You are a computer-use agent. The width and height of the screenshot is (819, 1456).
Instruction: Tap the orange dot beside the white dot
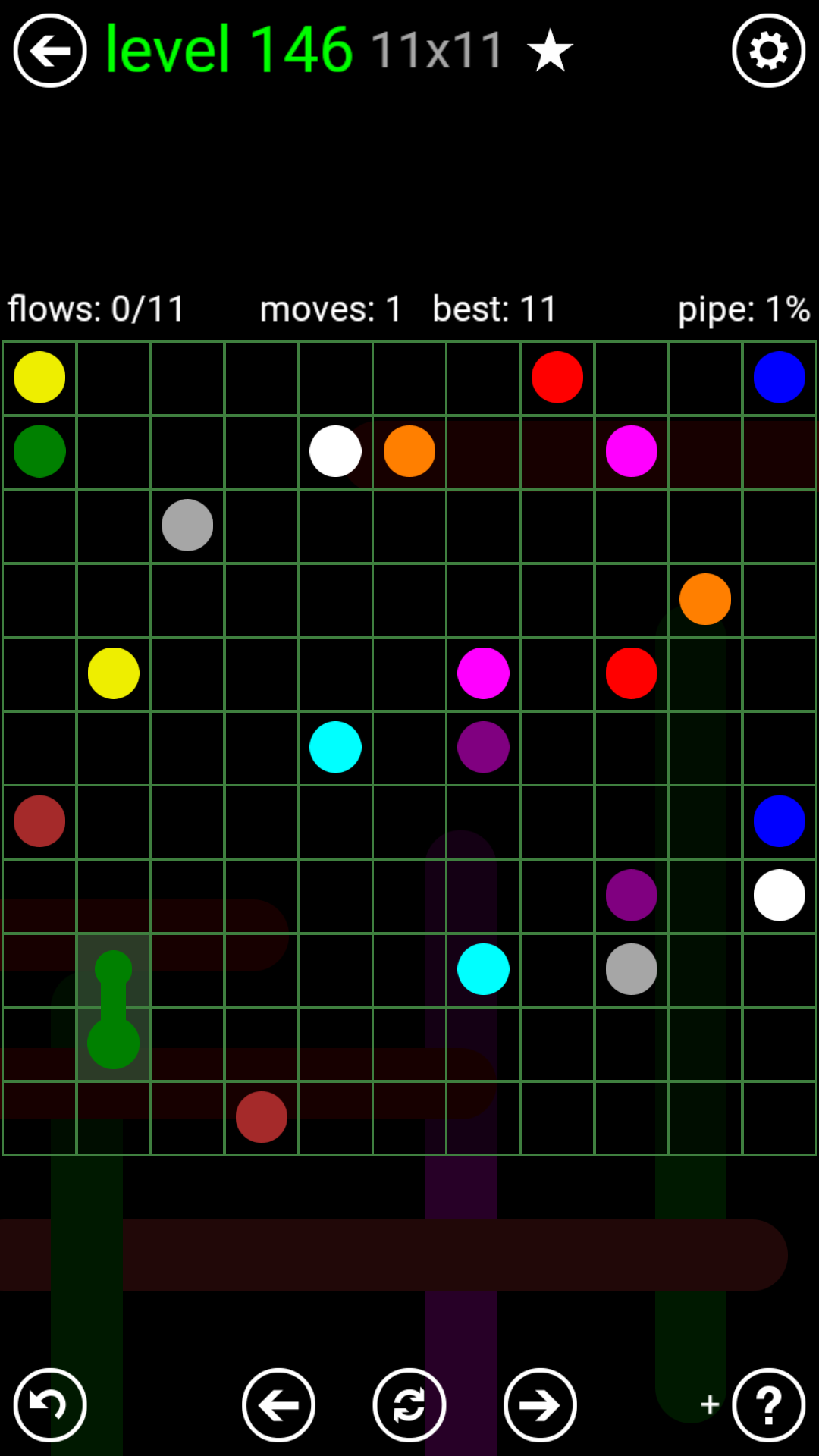coord(409,451)
